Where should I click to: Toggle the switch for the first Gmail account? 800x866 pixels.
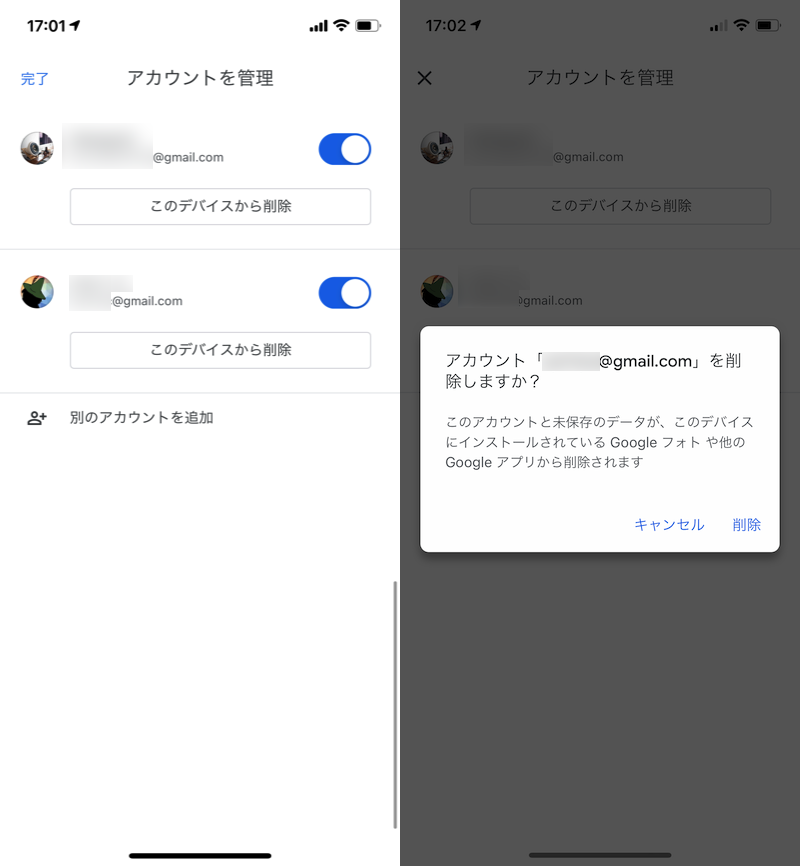click(344, 150)
